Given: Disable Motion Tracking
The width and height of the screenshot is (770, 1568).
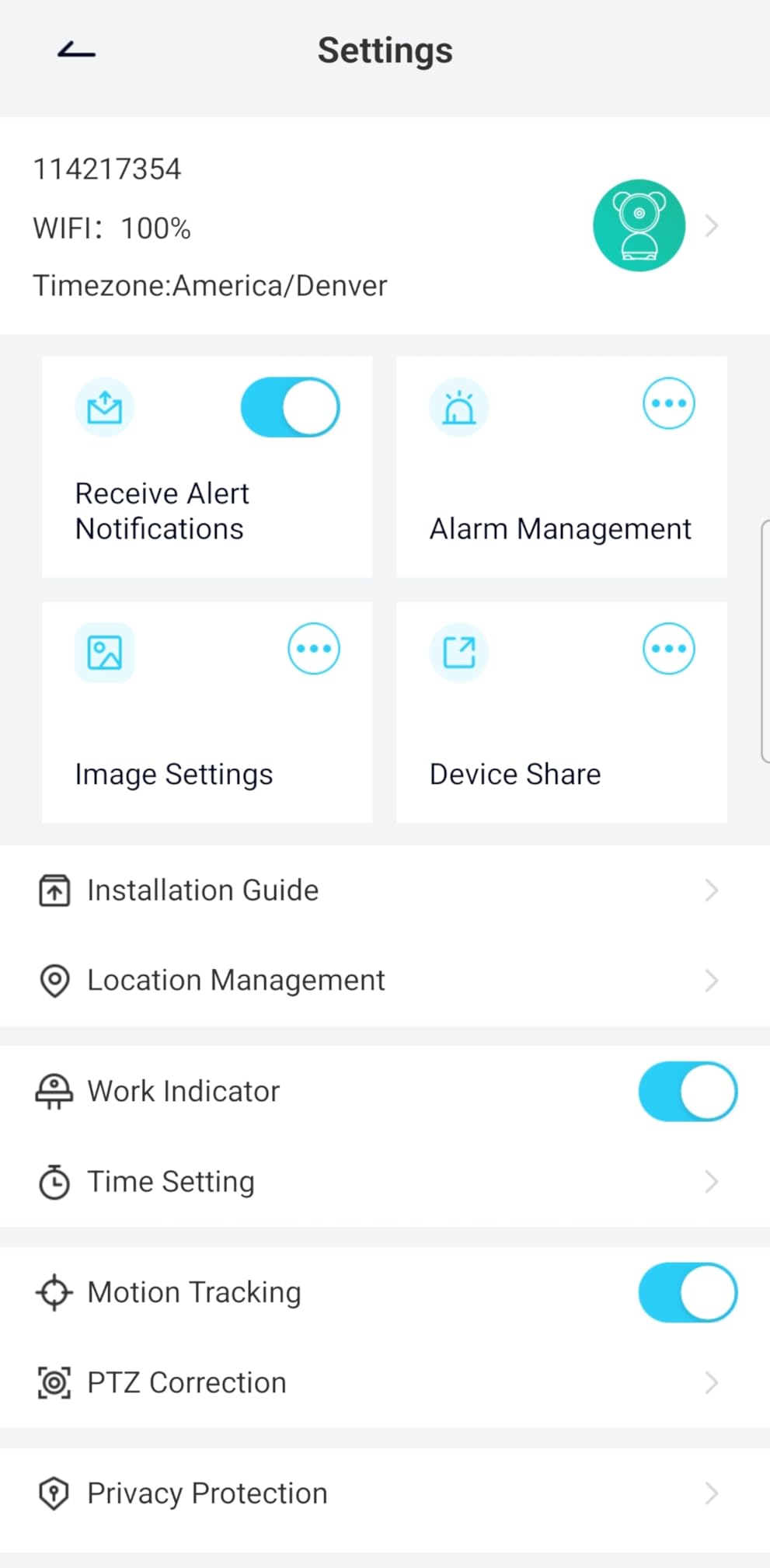Looking at the screenshot, I should (687, 1292).
